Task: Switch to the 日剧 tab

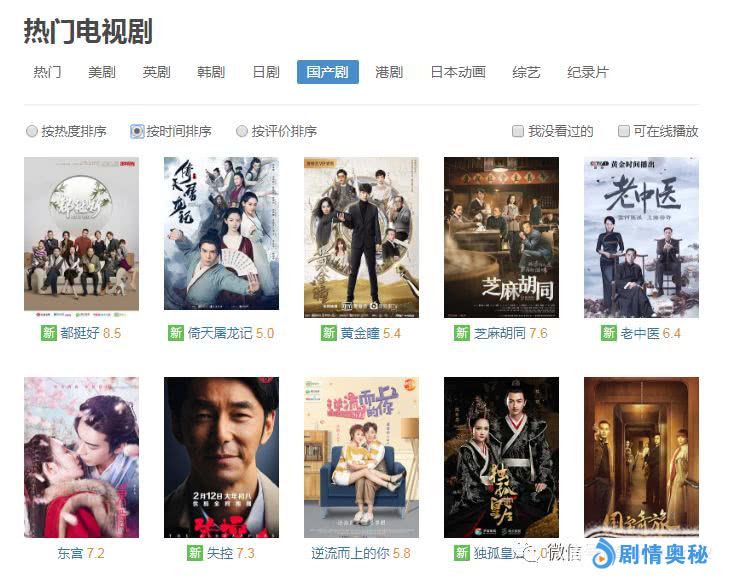Action: click(265, 72)
